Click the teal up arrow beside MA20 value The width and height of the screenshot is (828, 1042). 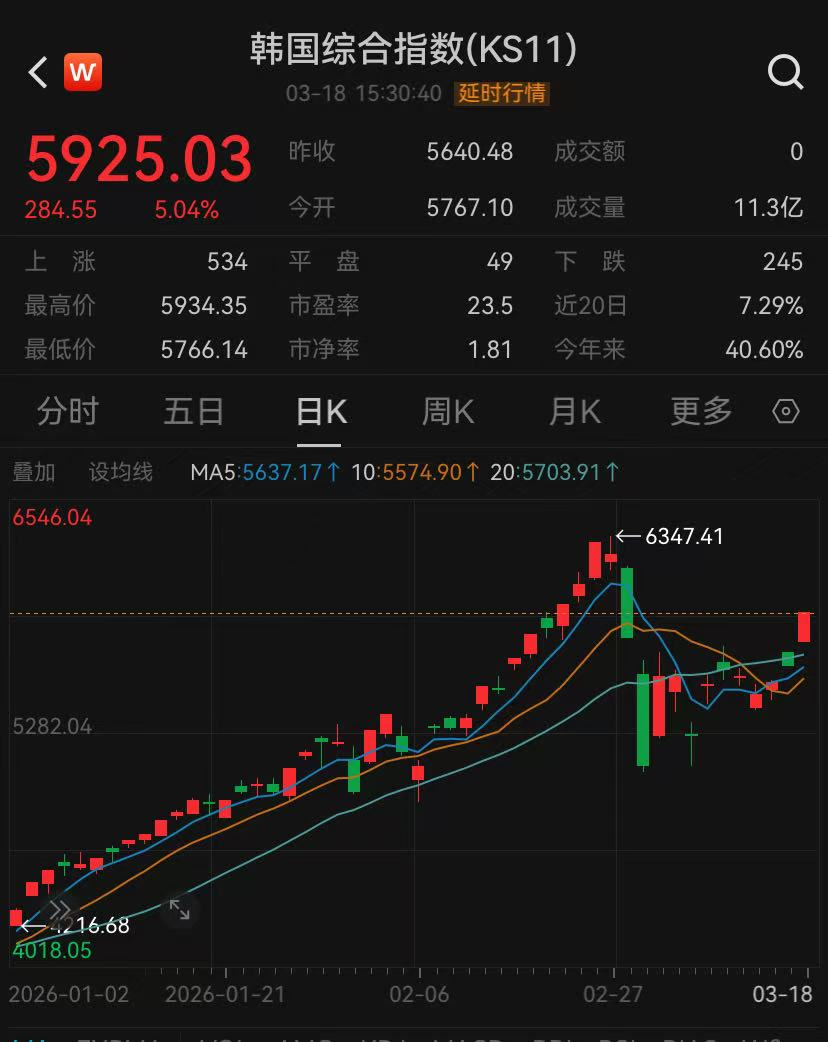click(610, 472)
